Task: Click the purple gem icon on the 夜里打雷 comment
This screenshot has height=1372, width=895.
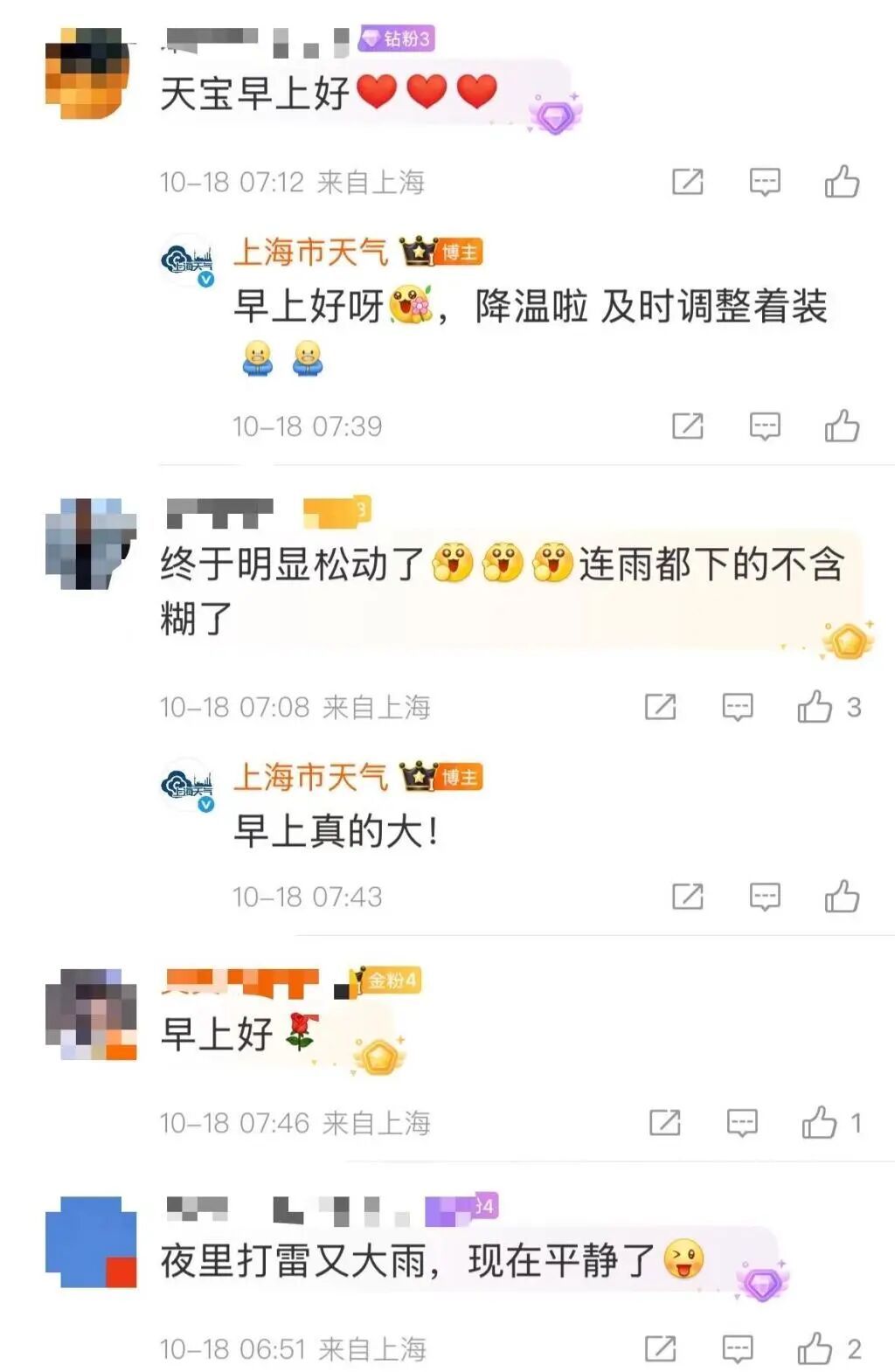Action: point(762,1285)
